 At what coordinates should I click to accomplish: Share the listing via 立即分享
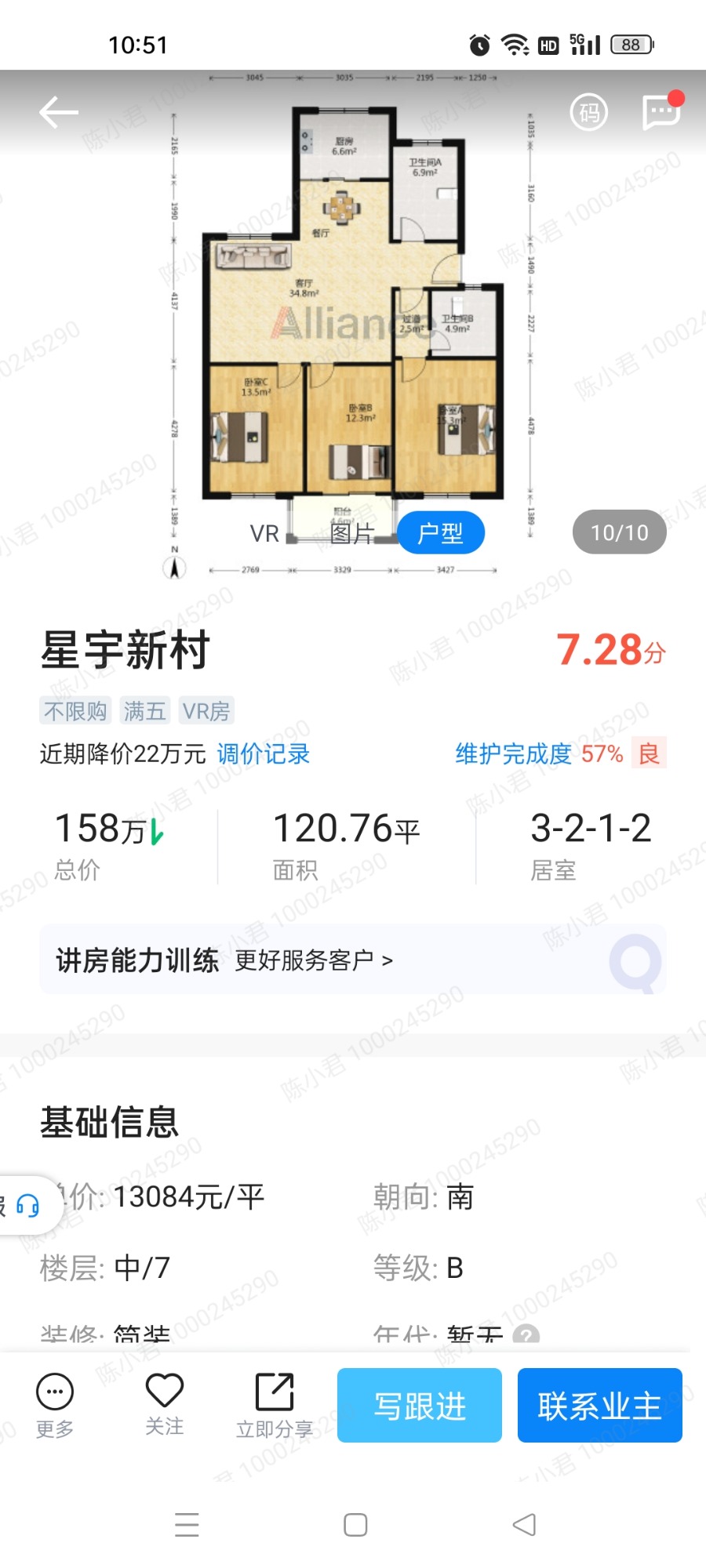coord(275,1406)
